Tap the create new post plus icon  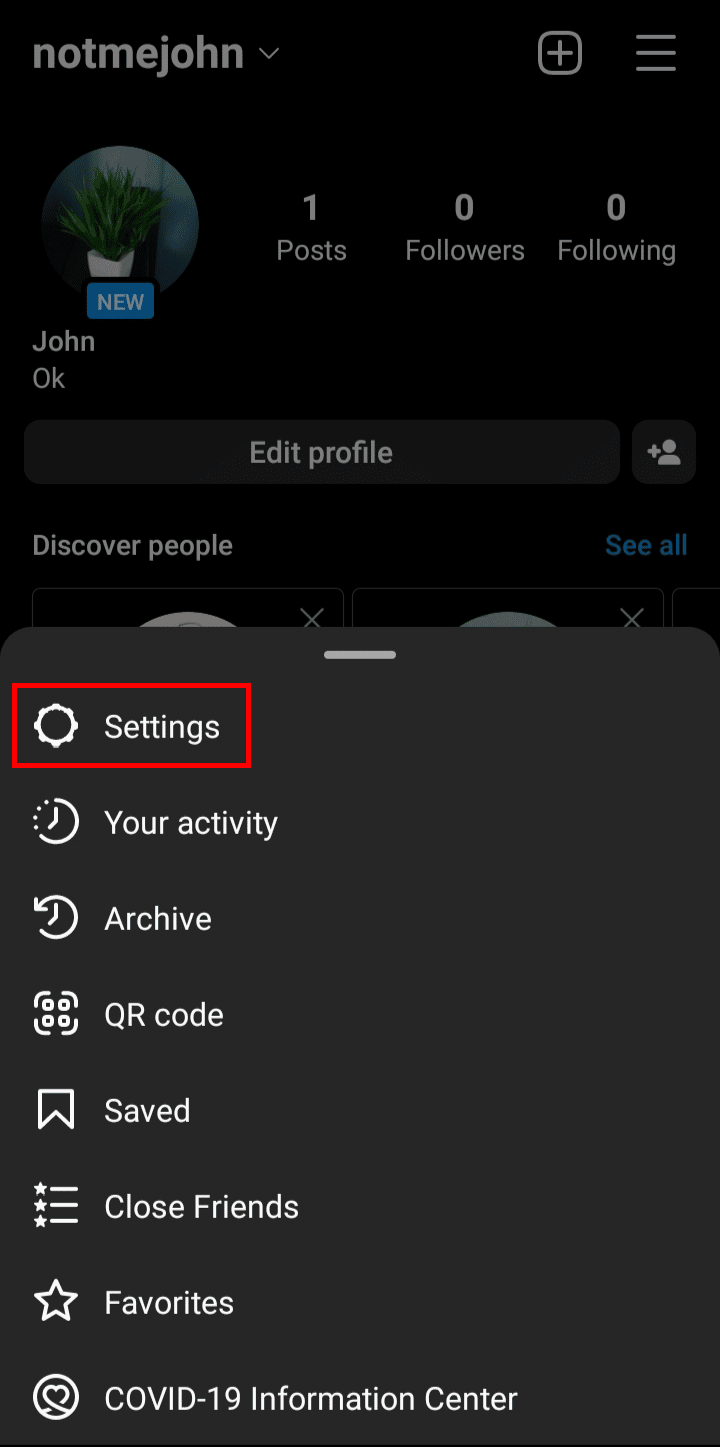point(560,53)
